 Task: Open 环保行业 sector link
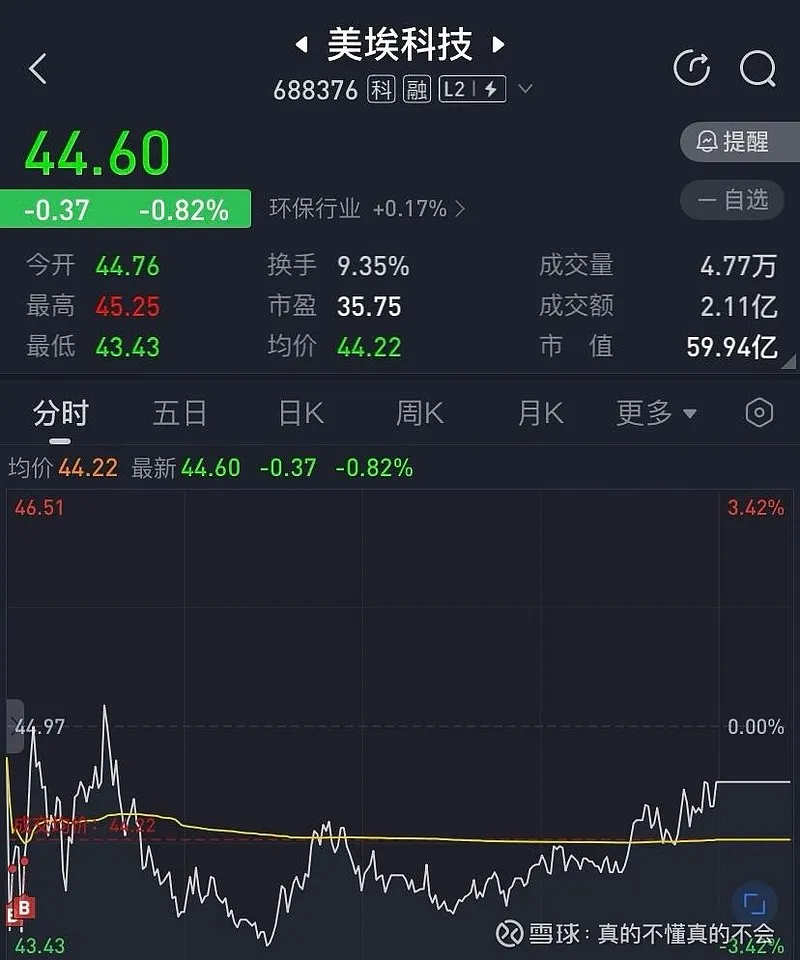366,209
